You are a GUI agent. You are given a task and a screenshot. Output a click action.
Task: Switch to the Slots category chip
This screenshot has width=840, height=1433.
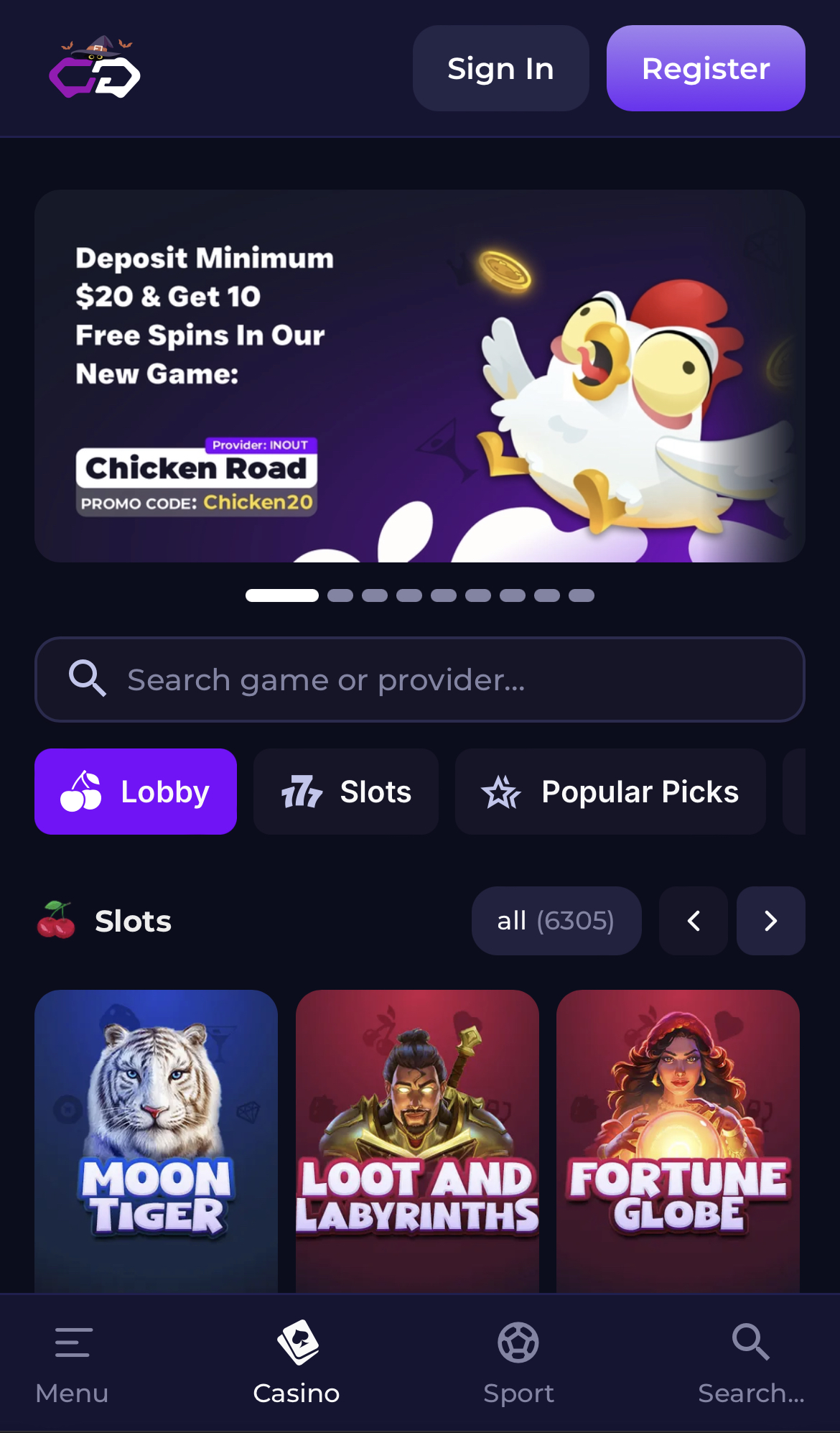[346, 792]
